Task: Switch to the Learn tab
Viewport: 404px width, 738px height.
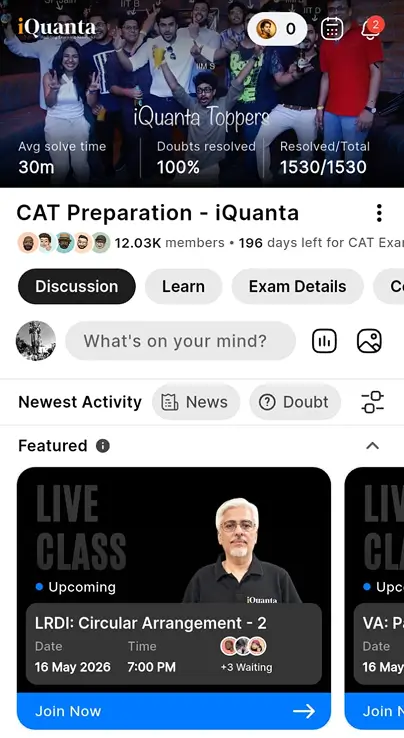Action: (x=184, y=286)
